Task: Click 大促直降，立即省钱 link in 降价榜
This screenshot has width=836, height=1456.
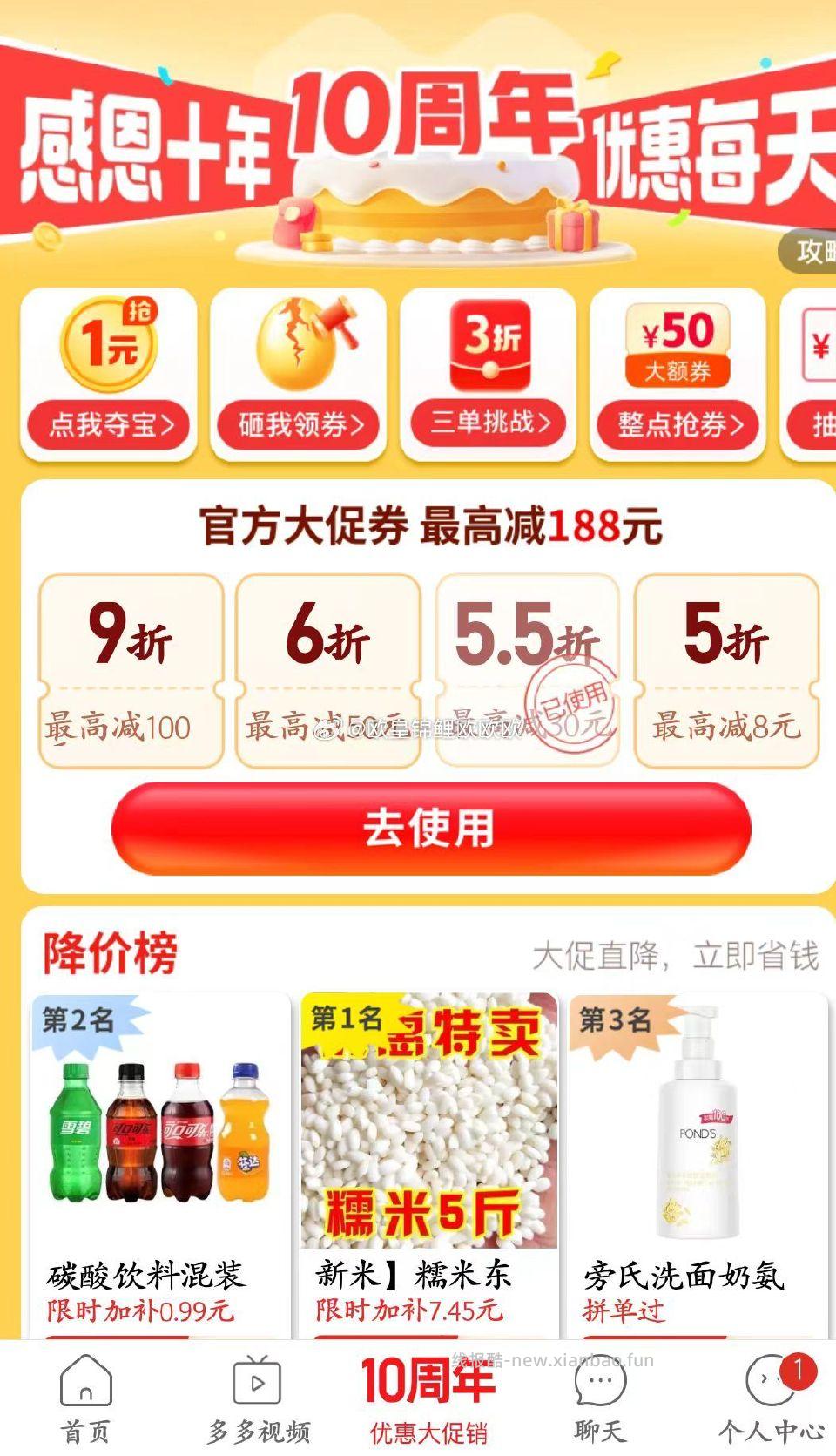Action: (679, 954)
